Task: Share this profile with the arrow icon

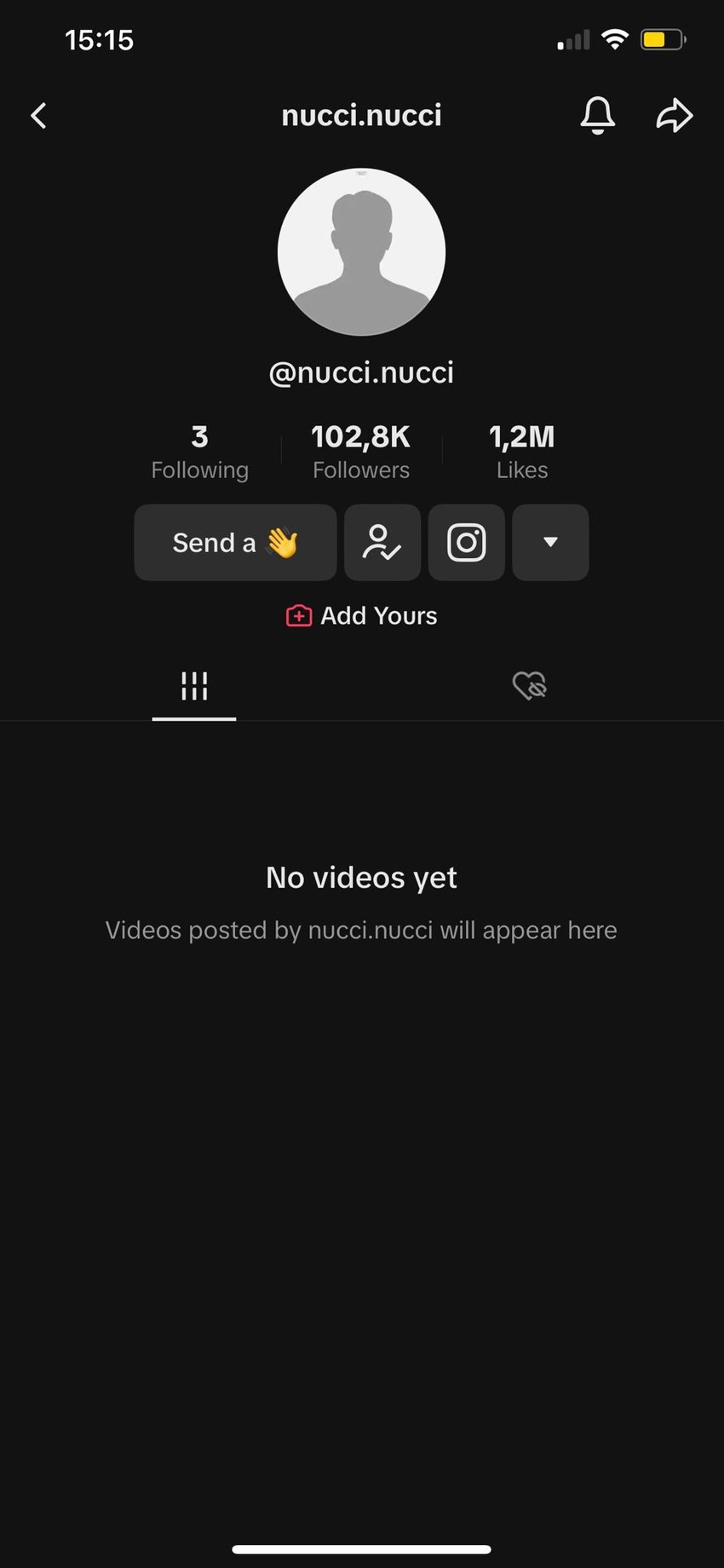Action: click(674, 116)
